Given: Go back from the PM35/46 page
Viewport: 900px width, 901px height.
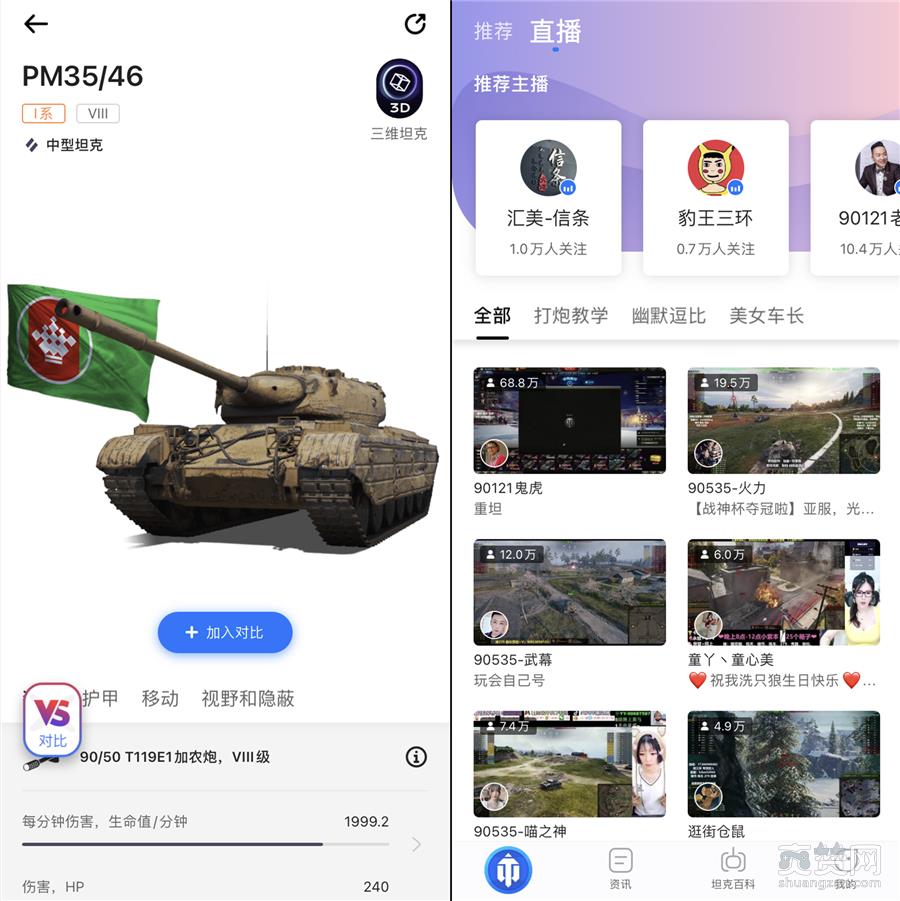Looking at the screenshot, I should tap(36, 24).
